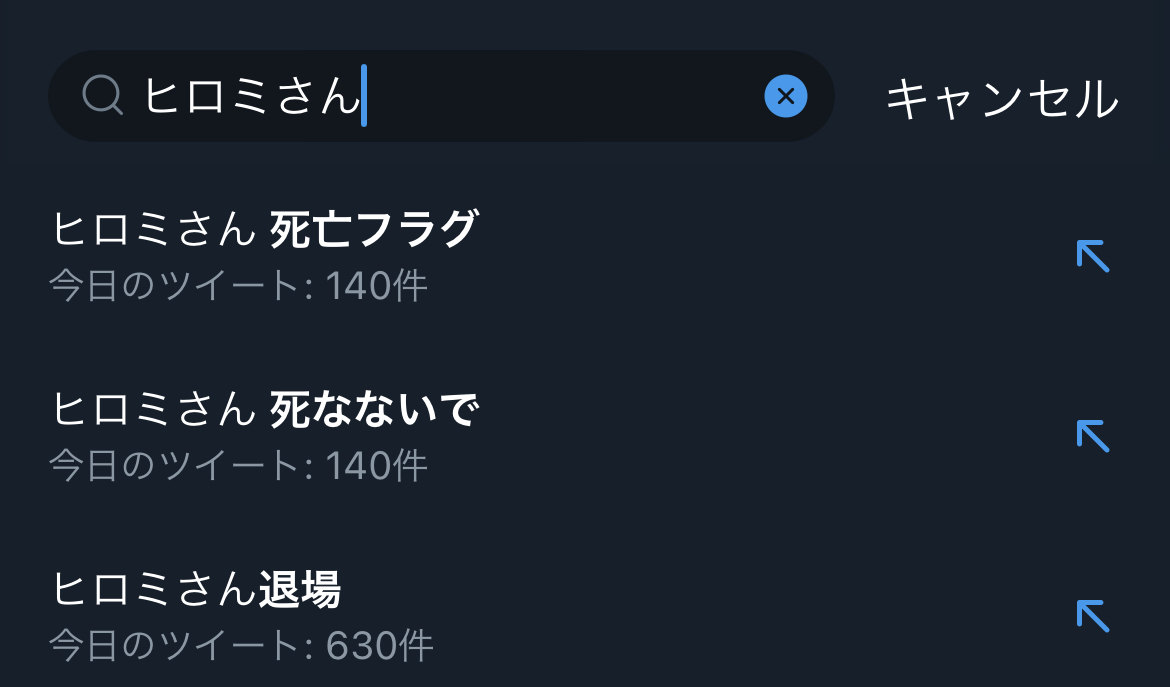Clear the search text with the X button
The image size is (1170, 687).
(785, 96)
